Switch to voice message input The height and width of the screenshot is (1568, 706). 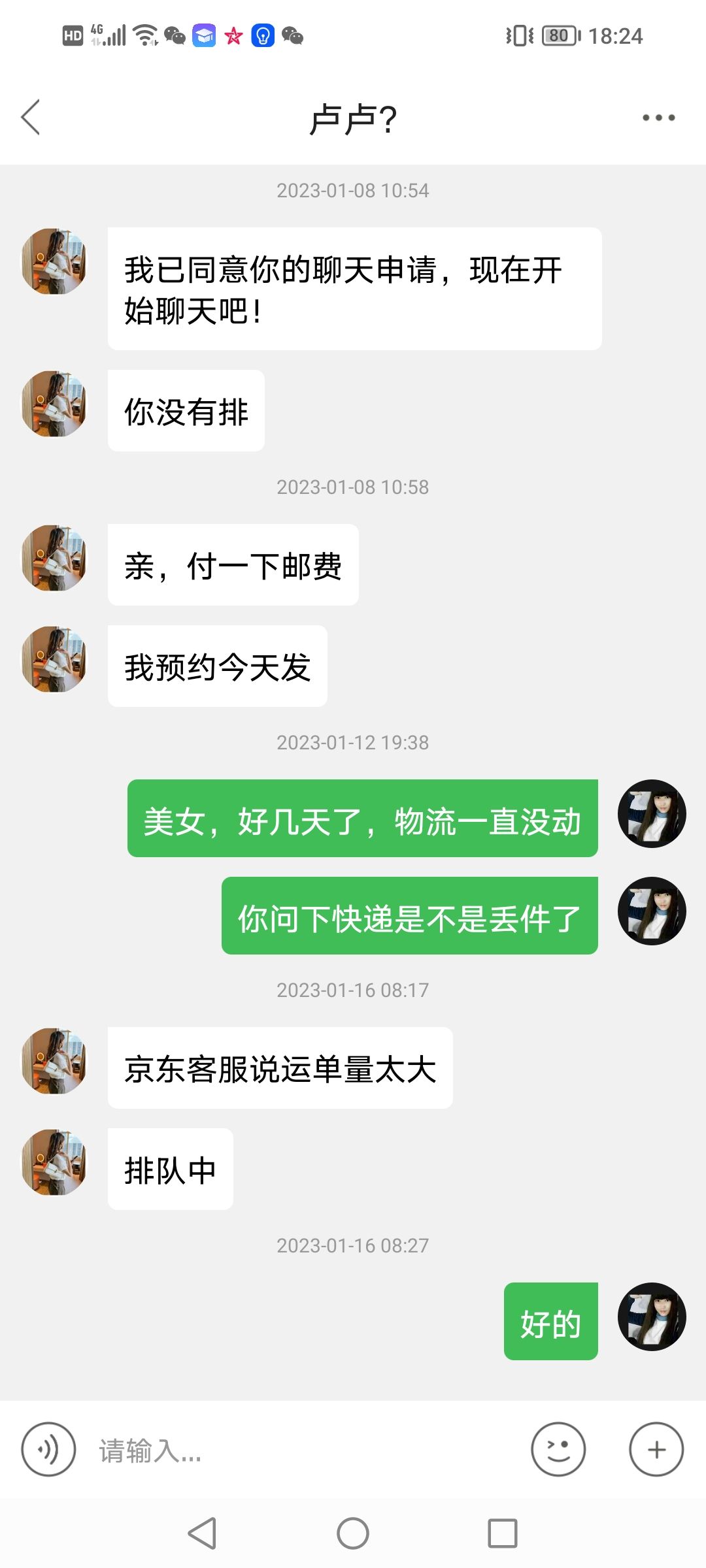(x=48, y=1449)
